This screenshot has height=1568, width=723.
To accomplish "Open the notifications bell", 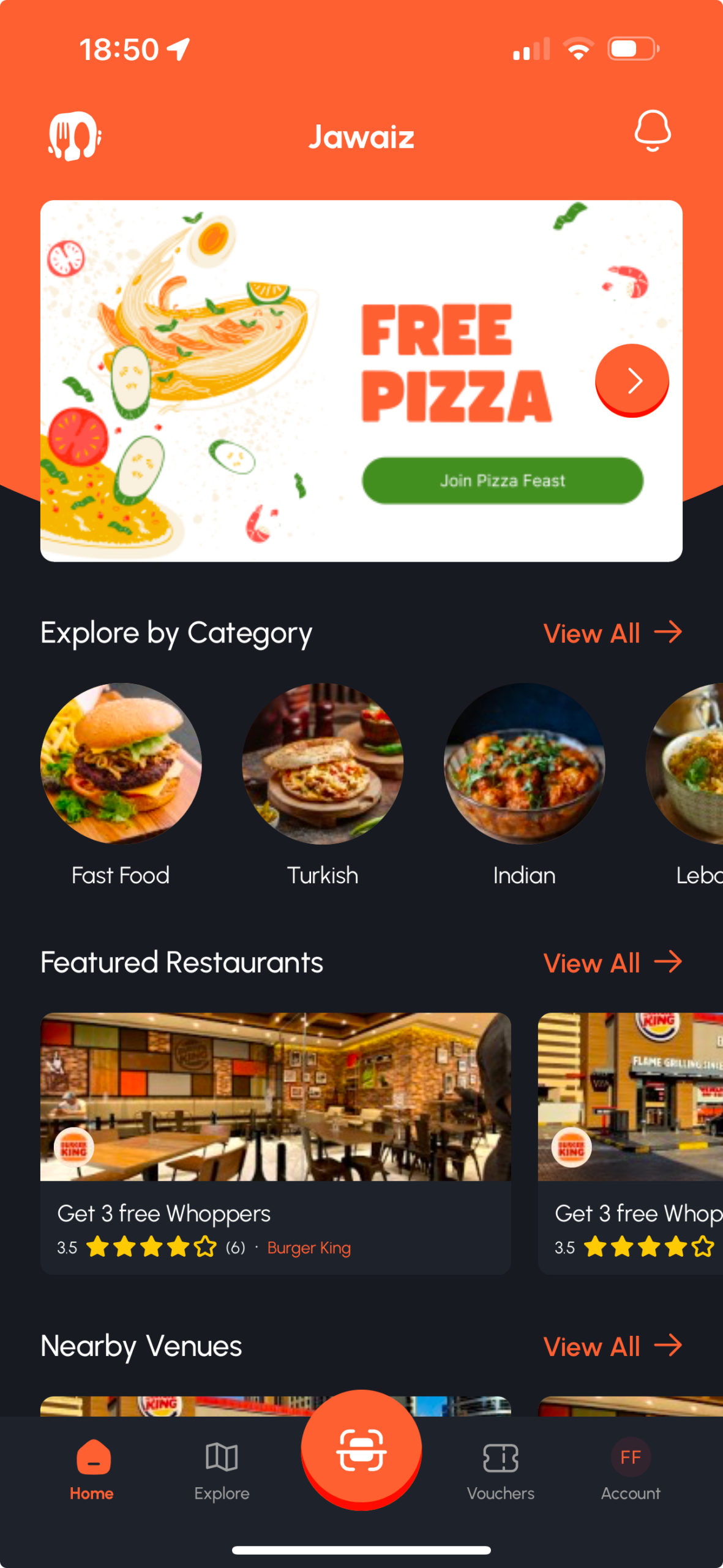I will (652, 130).
